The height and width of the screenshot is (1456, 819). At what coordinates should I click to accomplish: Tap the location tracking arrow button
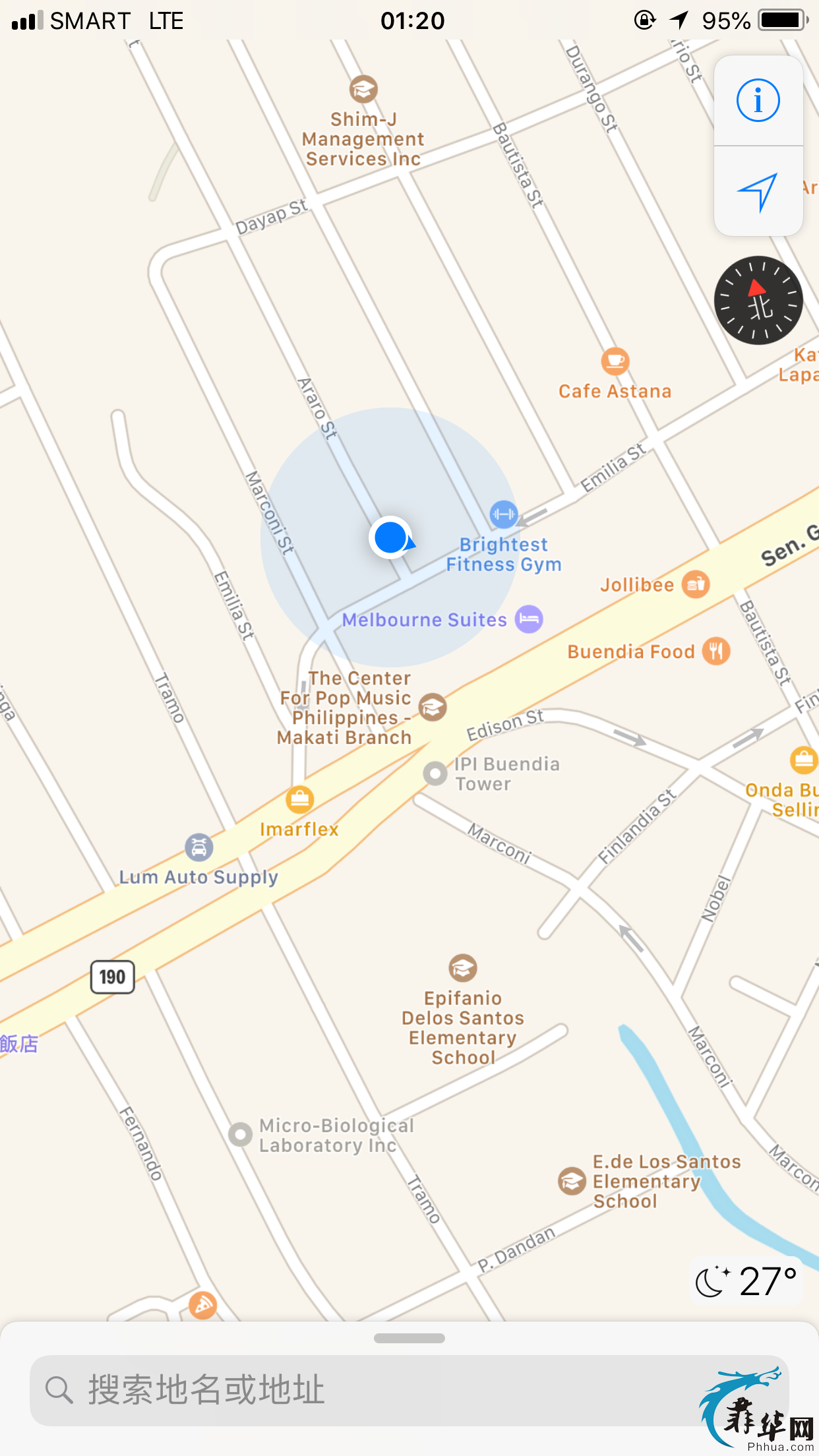[x=758, y=192]
